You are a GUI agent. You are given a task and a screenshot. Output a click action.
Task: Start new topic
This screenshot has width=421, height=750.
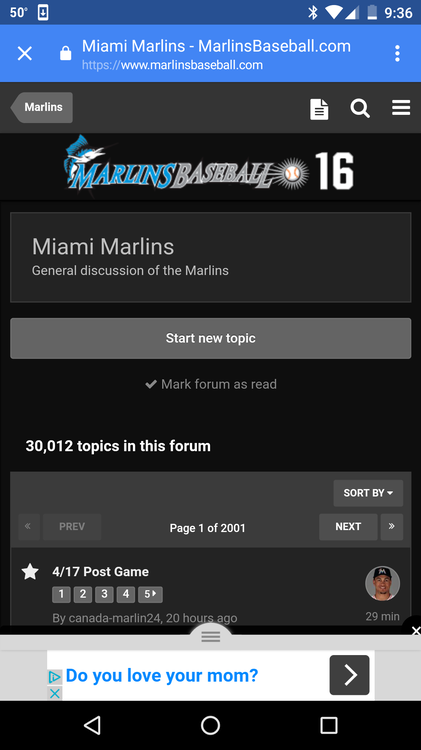[210, 338]
